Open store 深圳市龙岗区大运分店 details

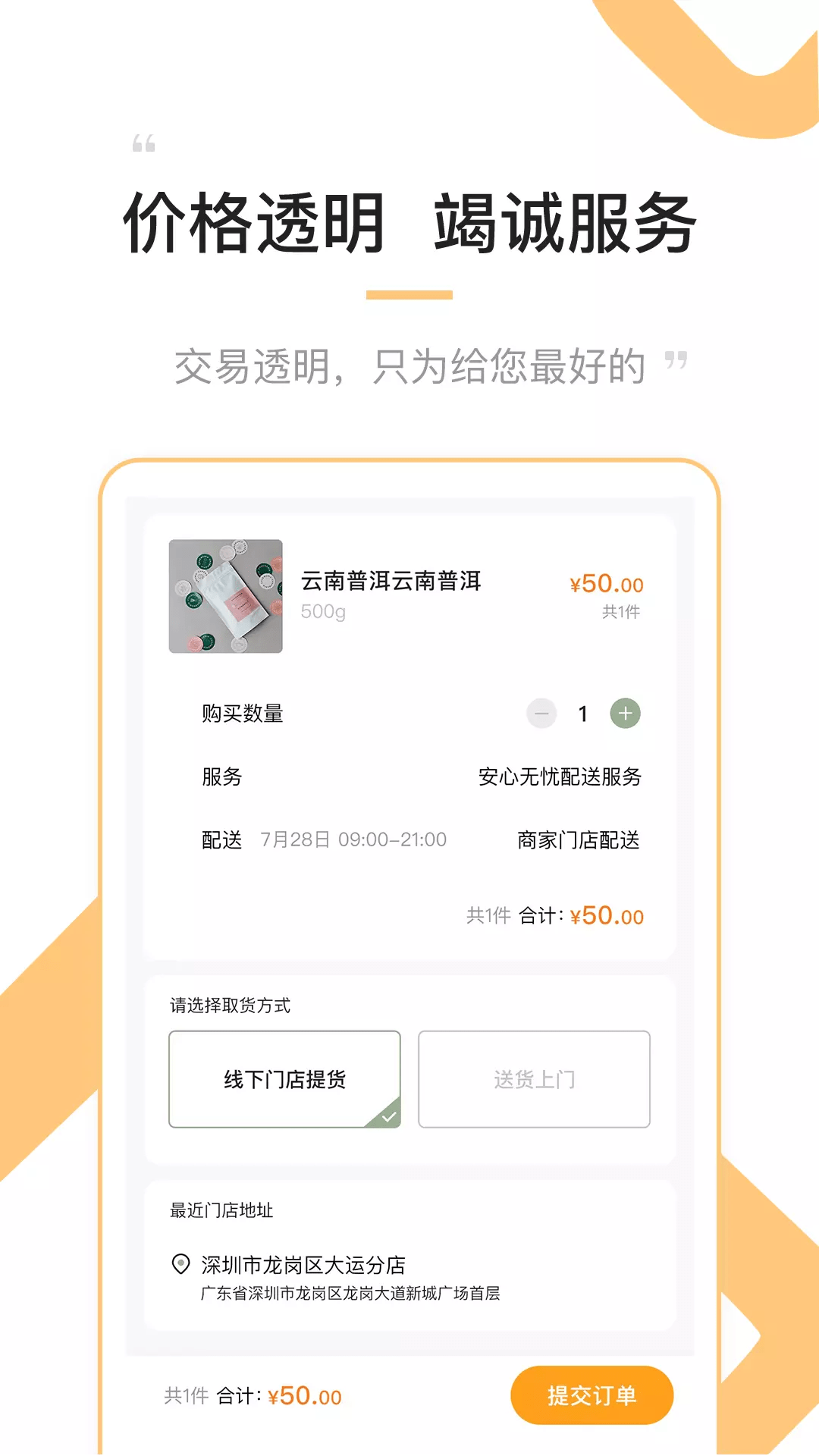pos(302,1260)
